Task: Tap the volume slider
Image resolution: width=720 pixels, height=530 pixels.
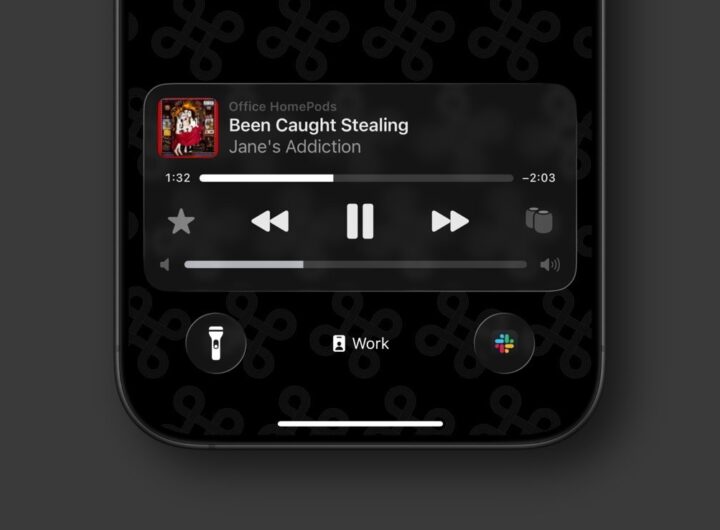Action: click(355, 265)
